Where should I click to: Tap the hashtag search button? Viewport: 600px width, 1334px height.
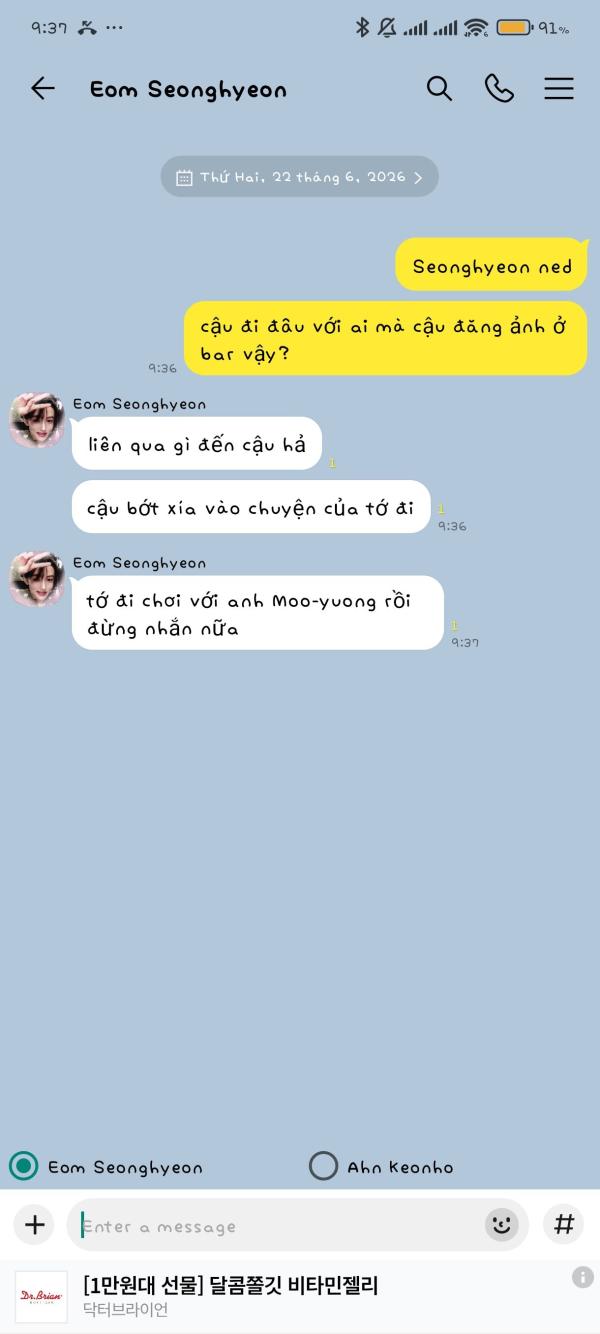(564, 1224)
